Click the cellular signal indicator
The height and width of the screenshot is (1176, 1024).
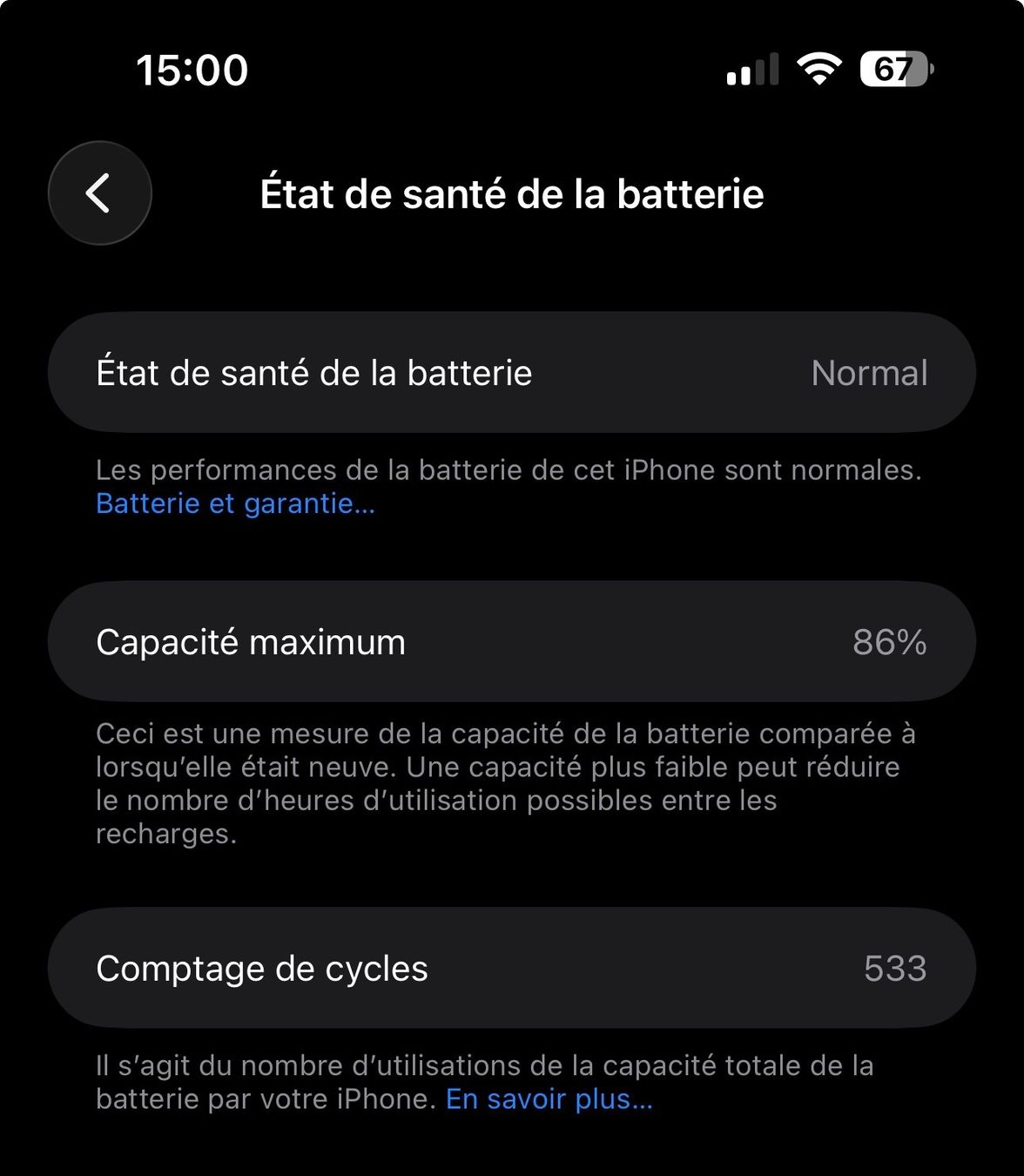[x=751, y=70]
